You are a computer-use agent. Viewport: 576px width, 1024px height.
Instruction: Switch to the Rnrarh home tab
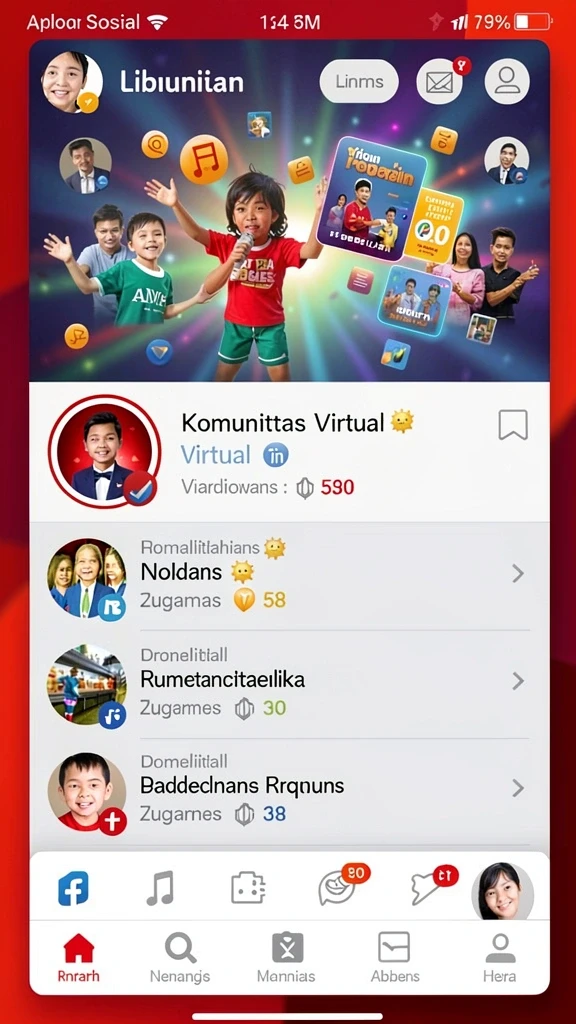click(x=78, y=957)
